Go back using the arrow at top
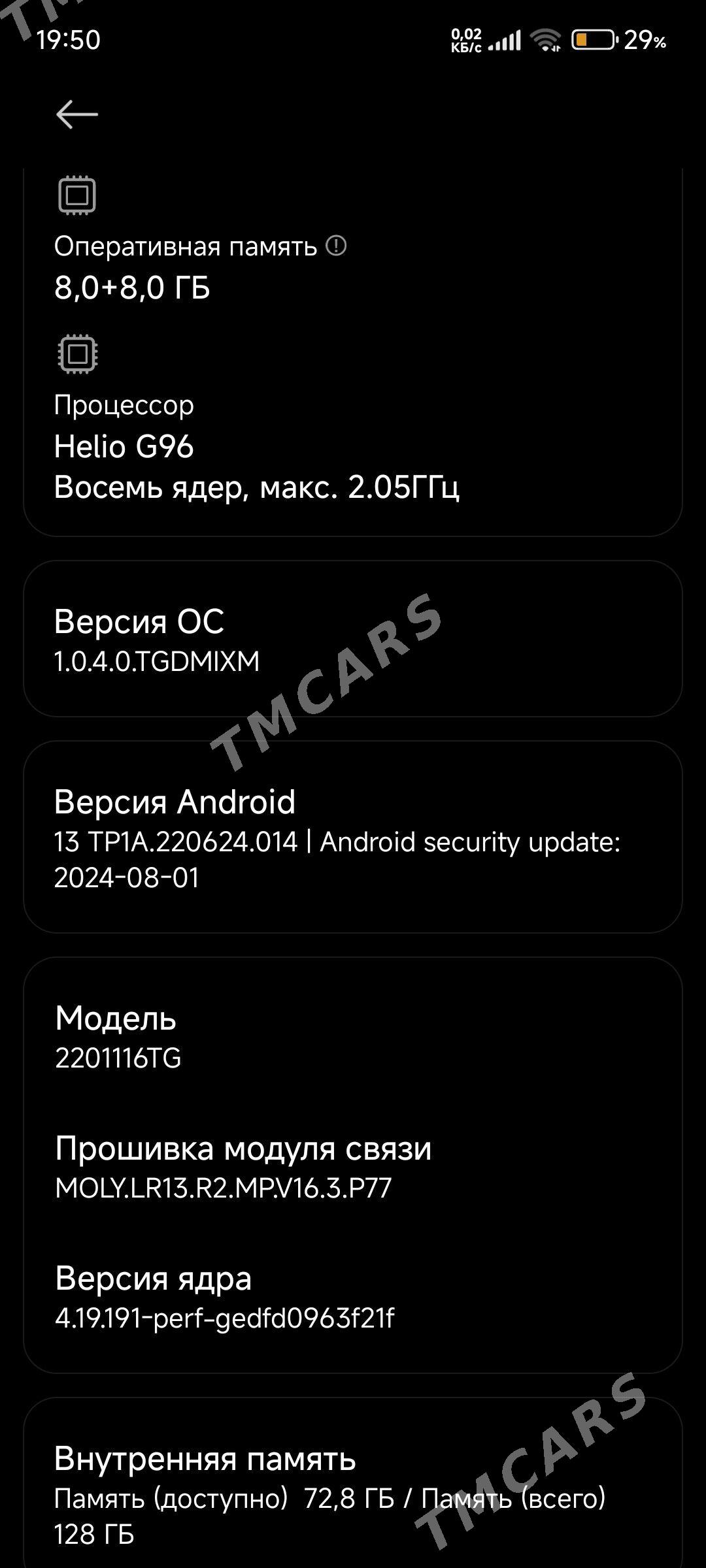The image size is (706, 1568). click(x=77, y=114)
